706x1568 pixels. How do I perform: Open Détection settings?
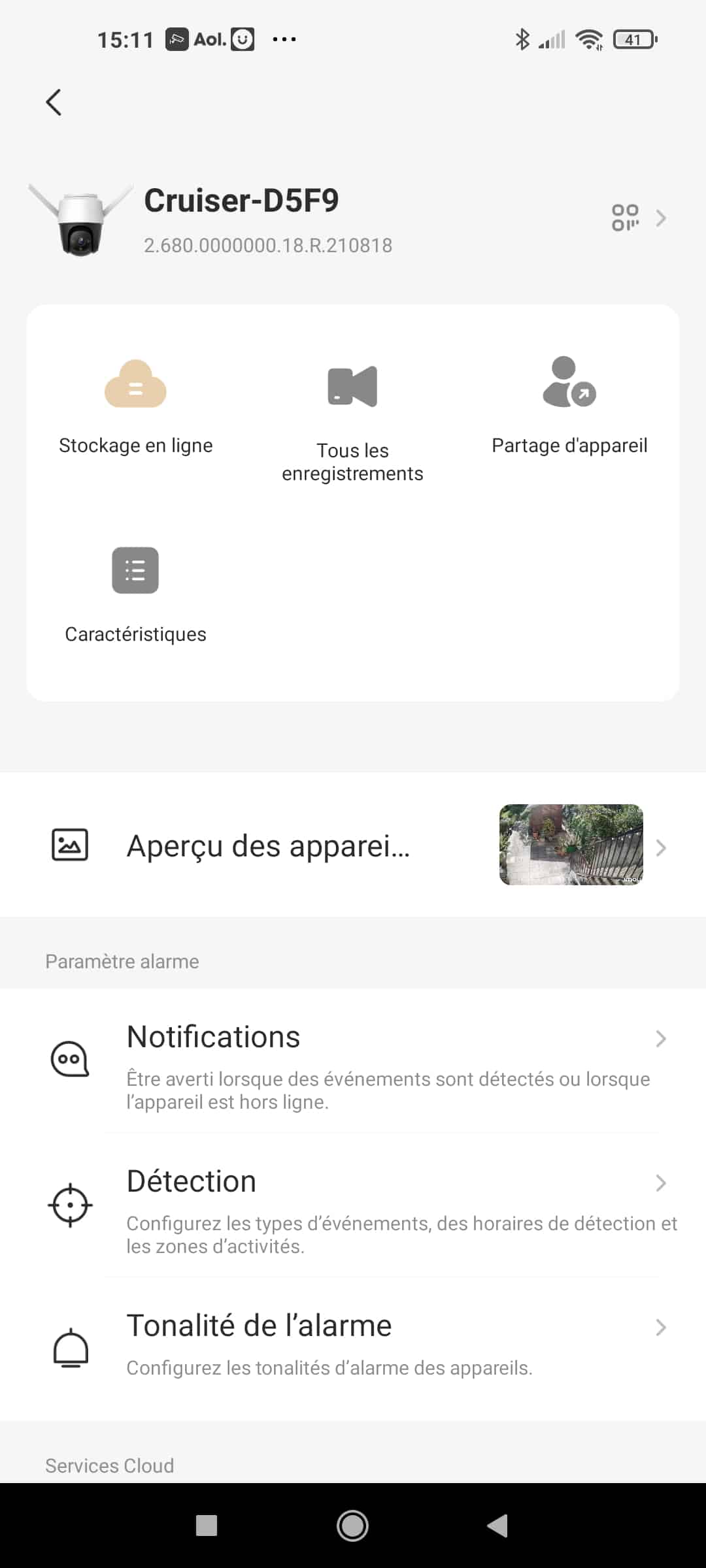(353, 1205)
